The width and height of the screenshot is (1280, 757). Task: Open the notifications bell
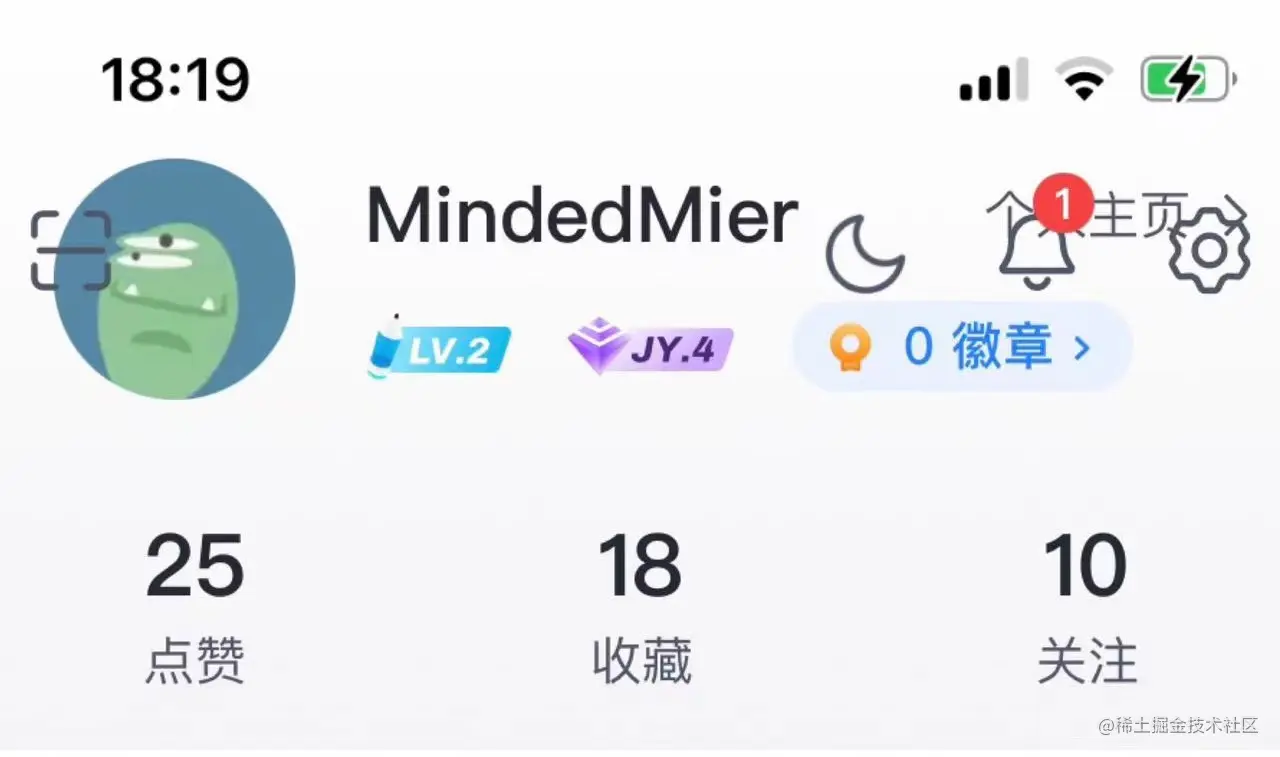(x=1036, y=248)
